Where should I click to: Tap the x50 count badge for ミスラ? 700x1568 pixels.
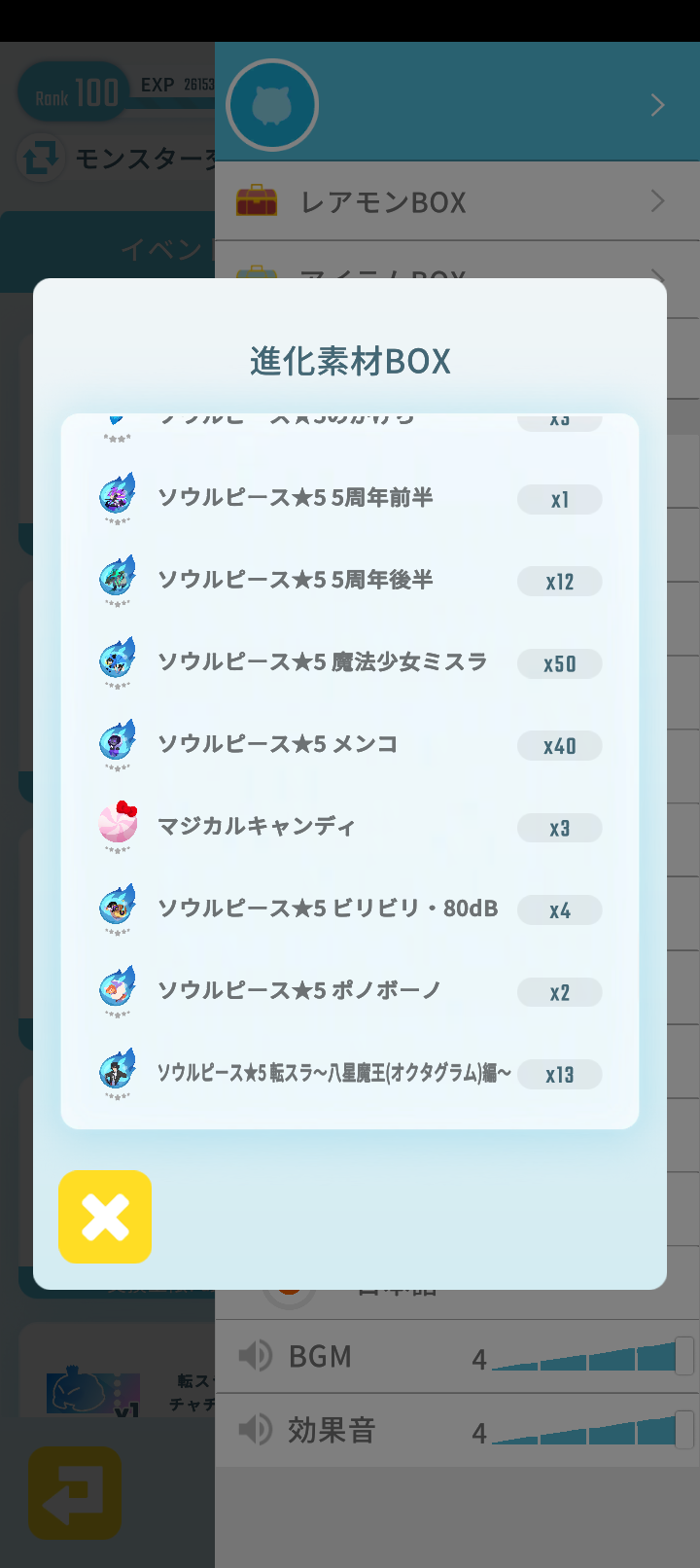[x=559, y=663]
